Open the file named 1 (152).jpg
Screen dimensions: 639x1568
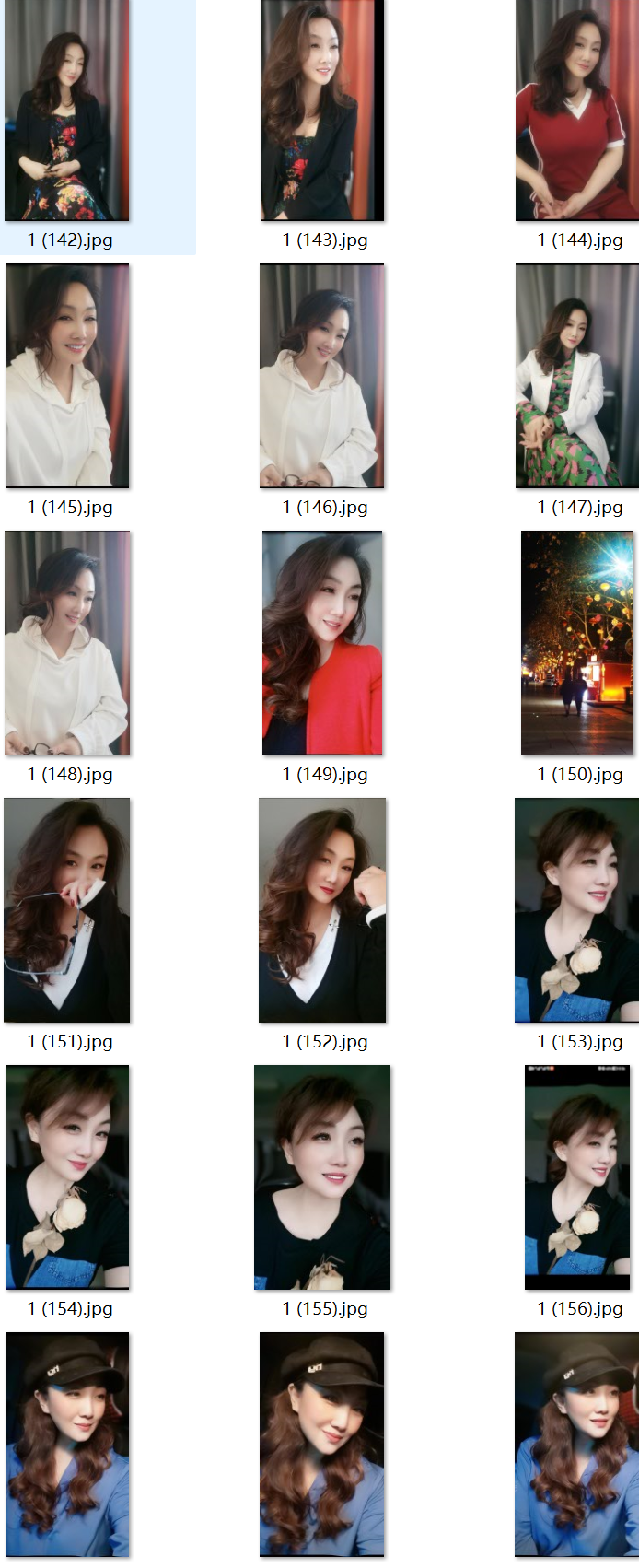coord(322,910)
